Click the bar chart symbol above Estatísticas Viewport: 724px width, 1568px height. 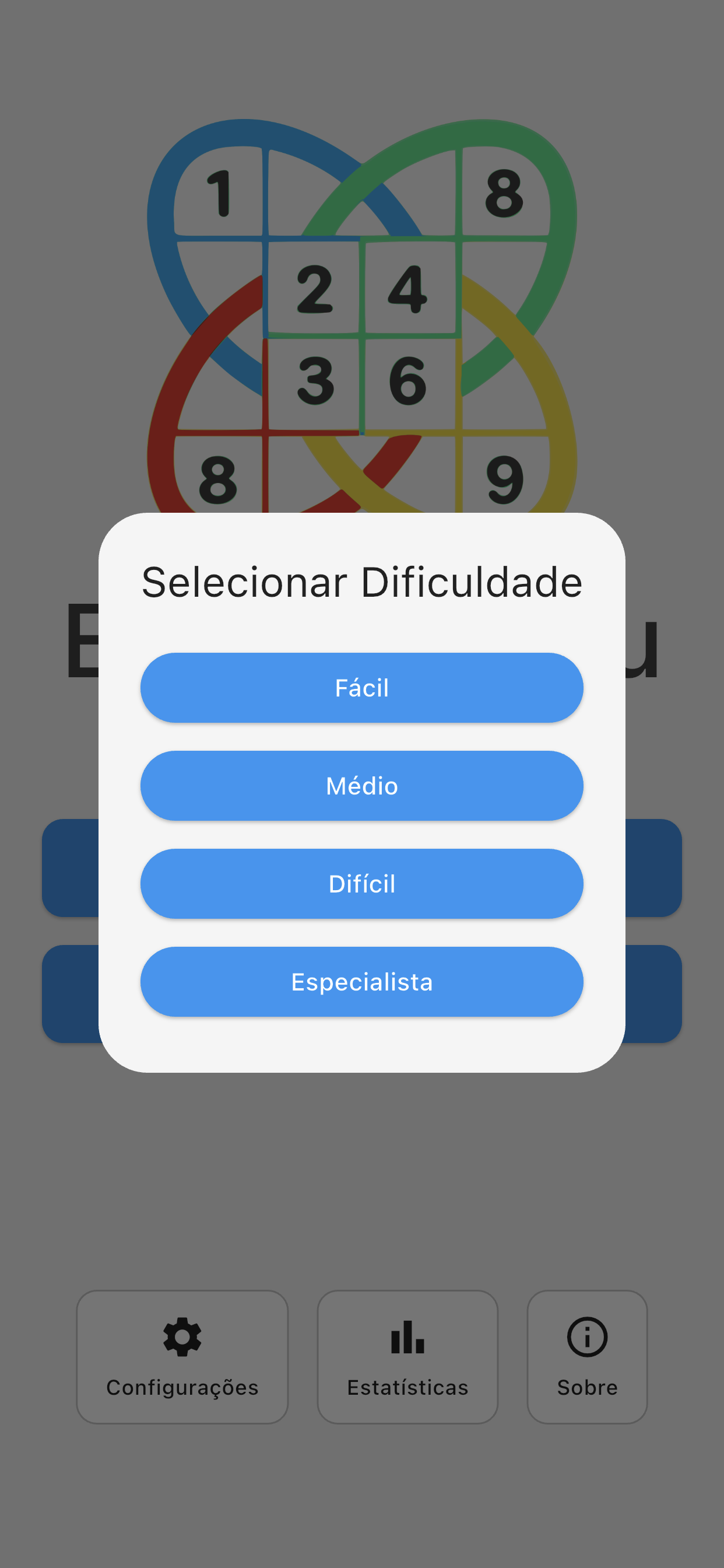[x=407, y=1336]
